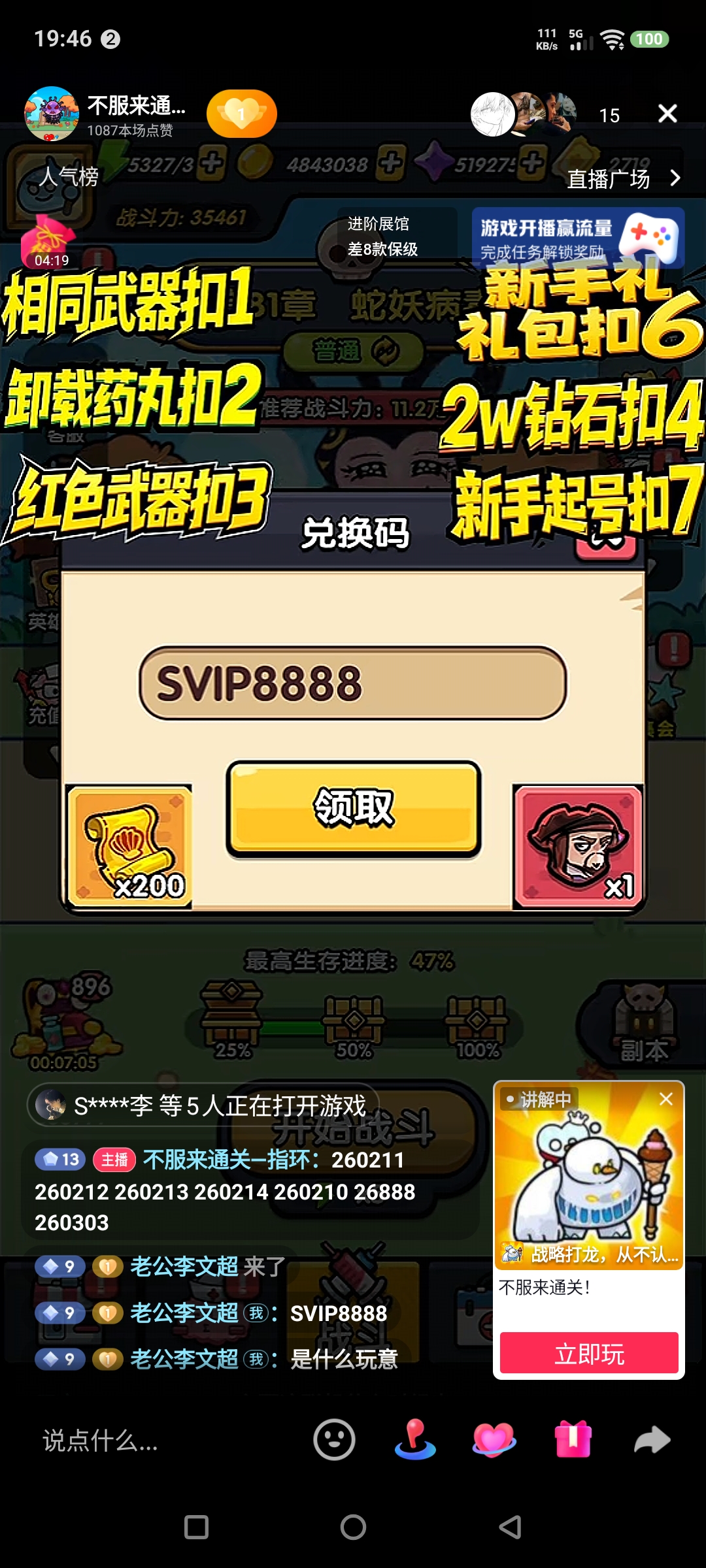Open the 游戏开播赢流量 banner
This screenshot has width=706, height=1568.
(578, 238)
